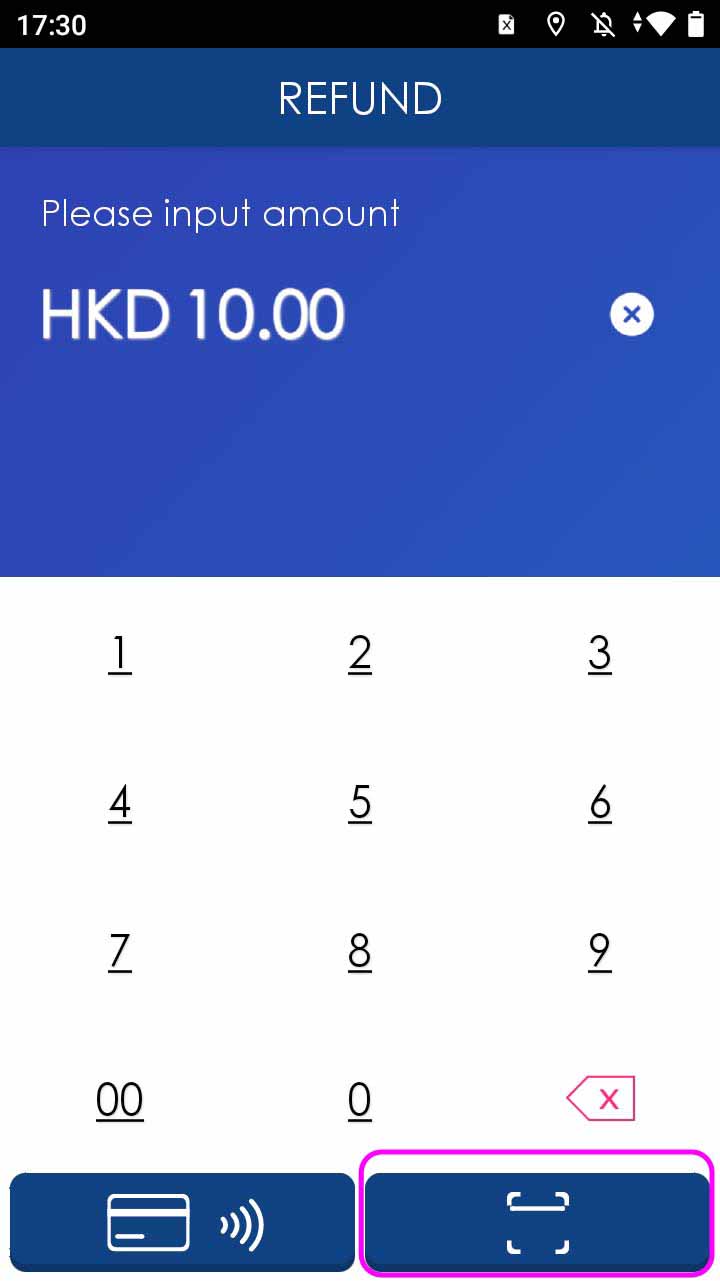Screen dimensions: 720x1281
Task: Enter digit 9 on the keypad
Action: pos(599,951)
